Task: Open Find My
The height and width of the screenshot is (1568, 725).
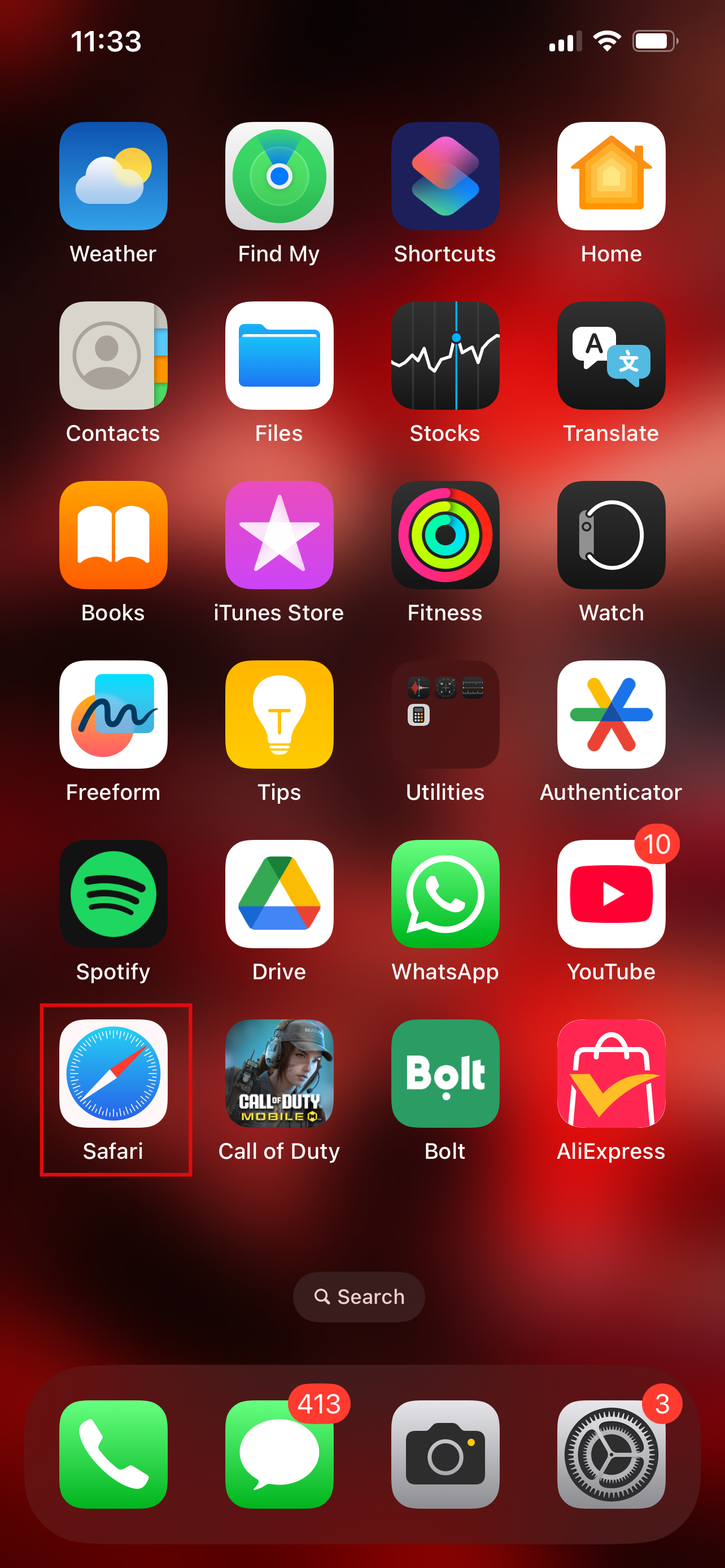Action: 279,176
